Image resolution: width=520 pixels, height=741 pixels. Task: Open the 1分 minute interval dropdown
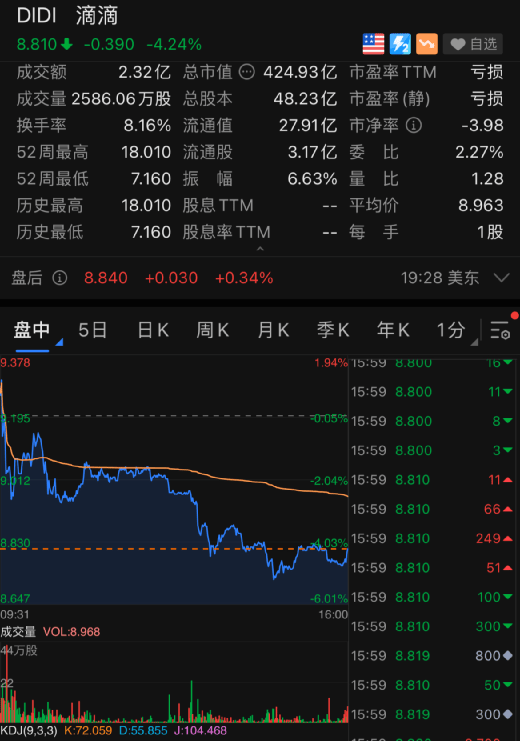click(451, 330)
